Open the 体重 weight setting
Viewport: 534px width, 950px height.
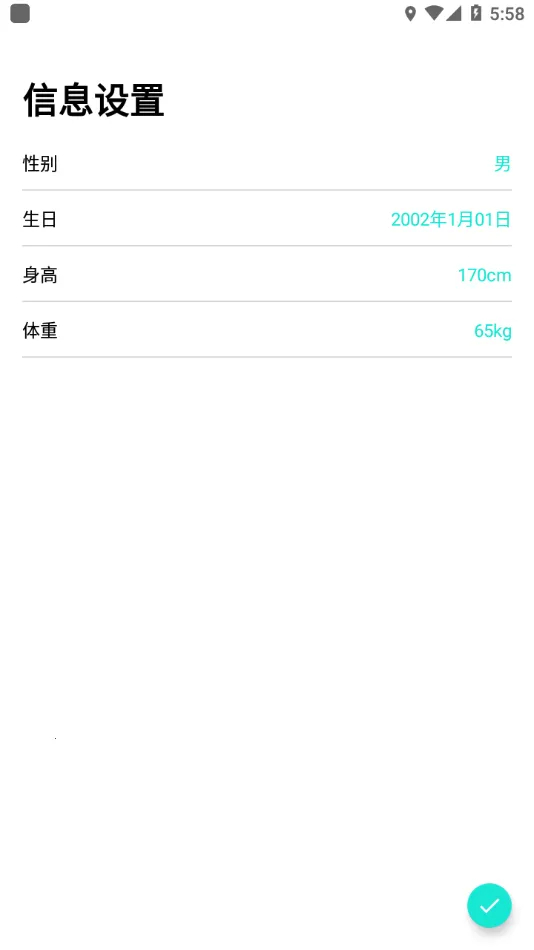[267, 331]
